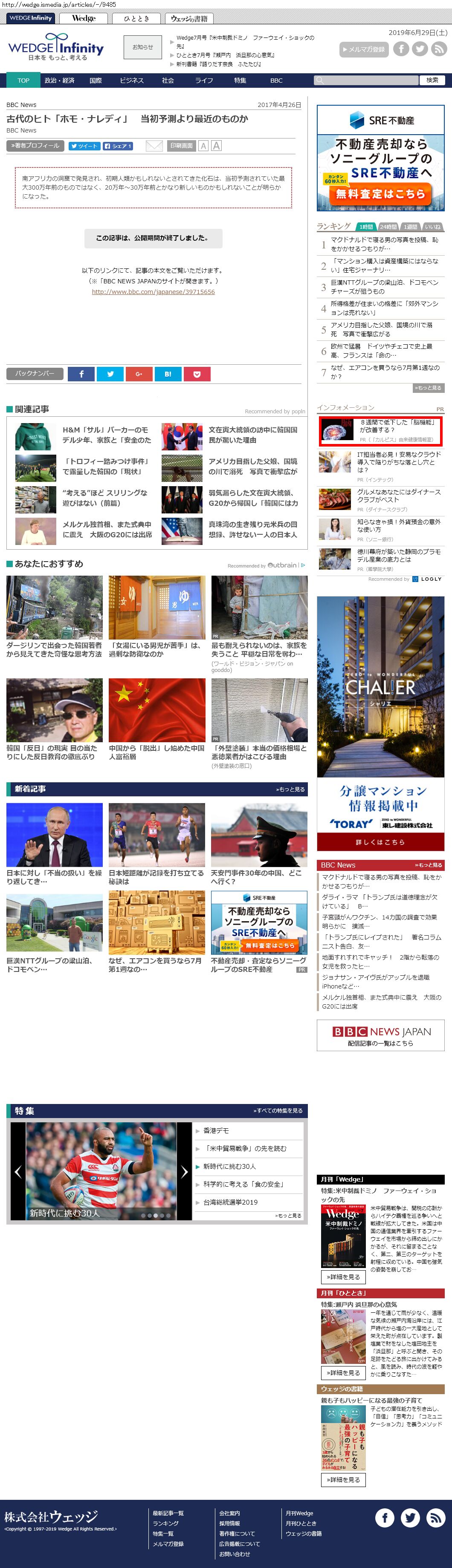Open すべての特集を見る link
This screenshot has height=1568, width=452.
pyautogui.click(x=277, y=1110)
